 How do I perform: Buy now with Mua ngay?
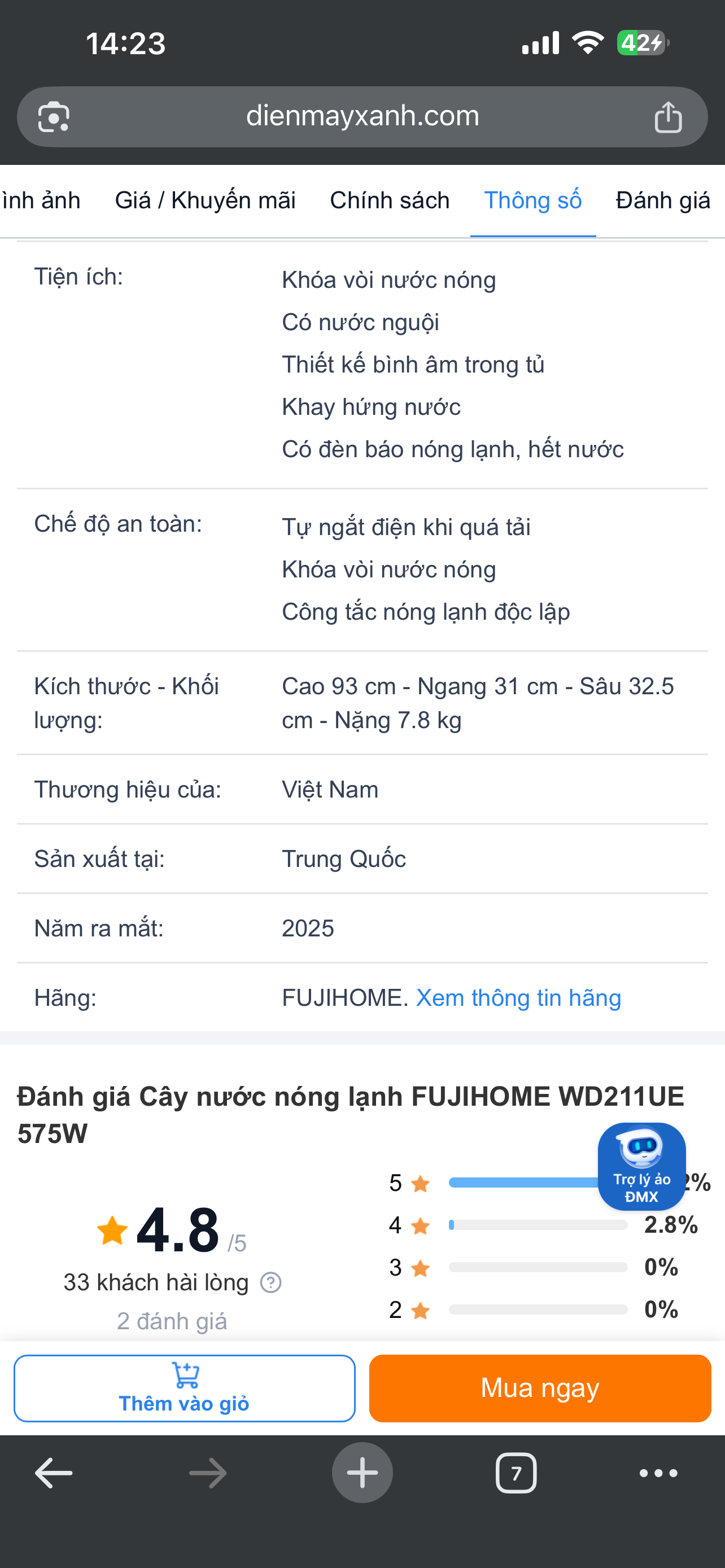tap(540, 1389)
